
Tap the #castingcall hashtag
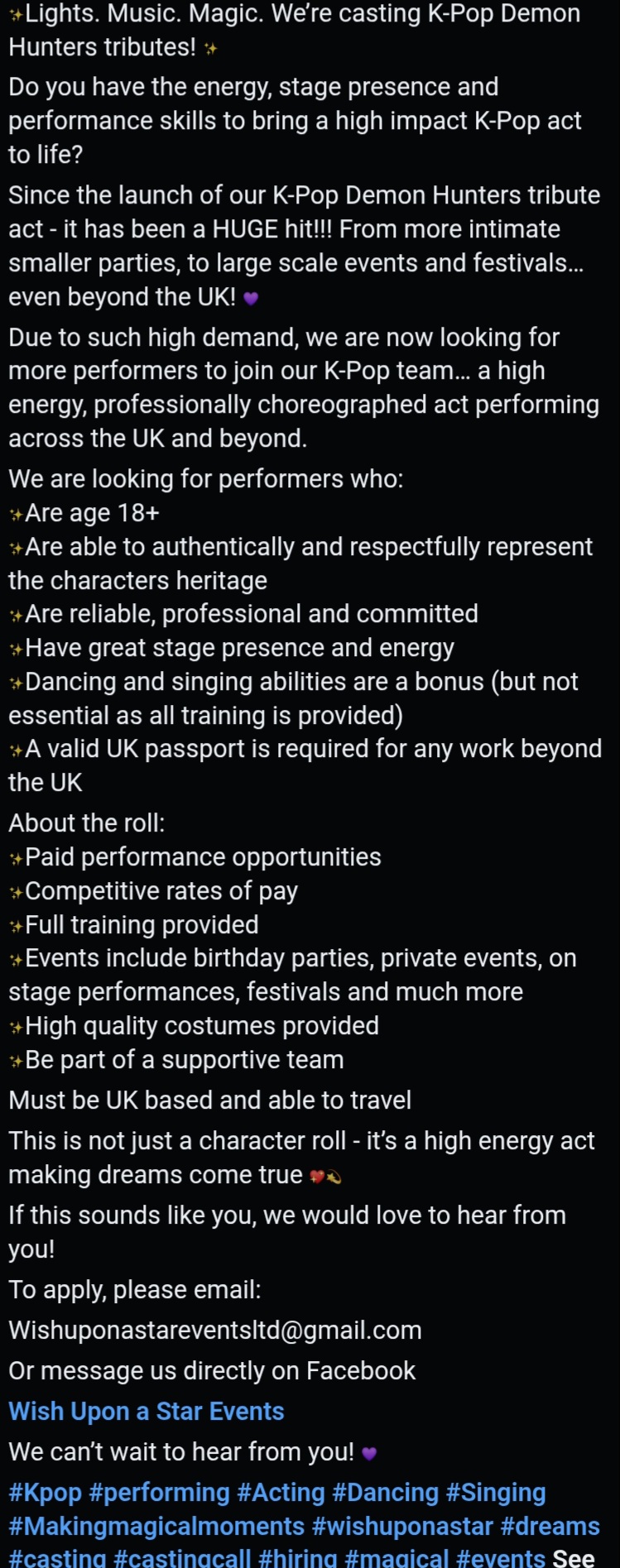click(x=182, y=1556)
